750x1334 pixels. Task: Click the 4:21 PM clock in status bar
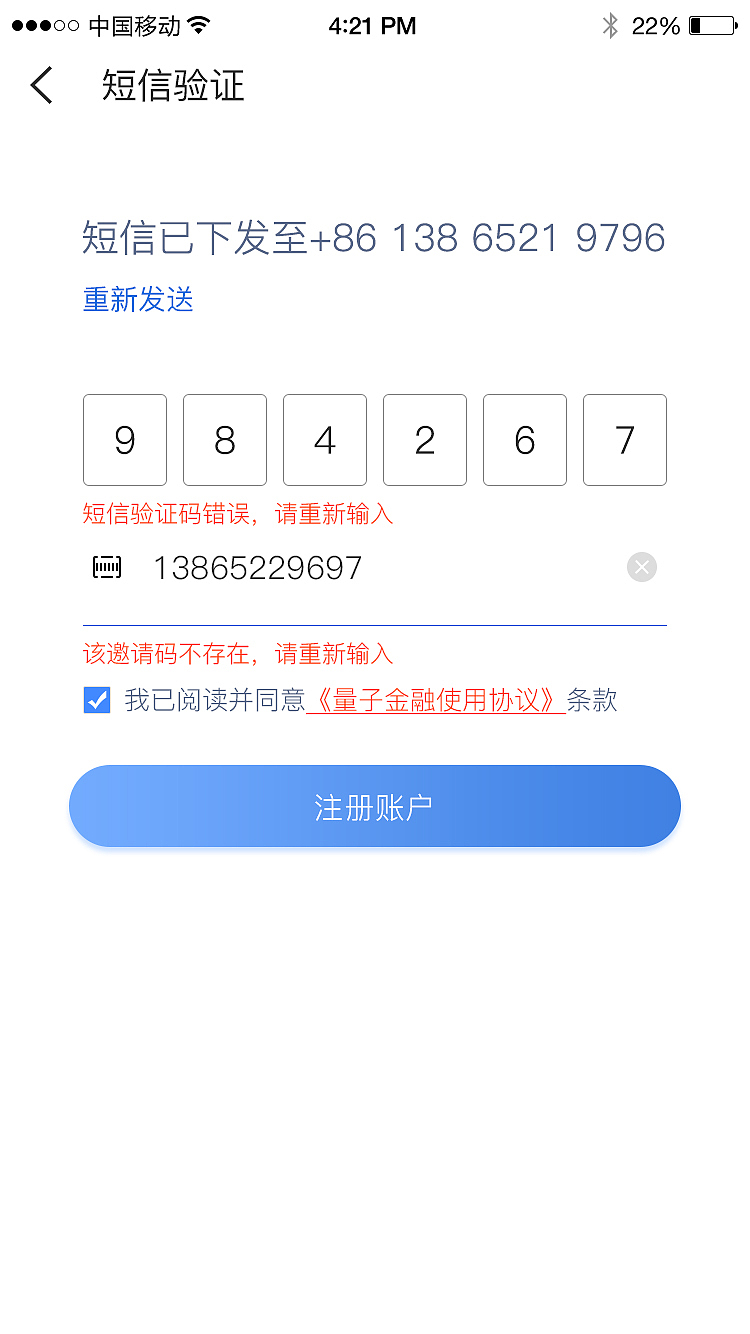(x=373, y=26)
